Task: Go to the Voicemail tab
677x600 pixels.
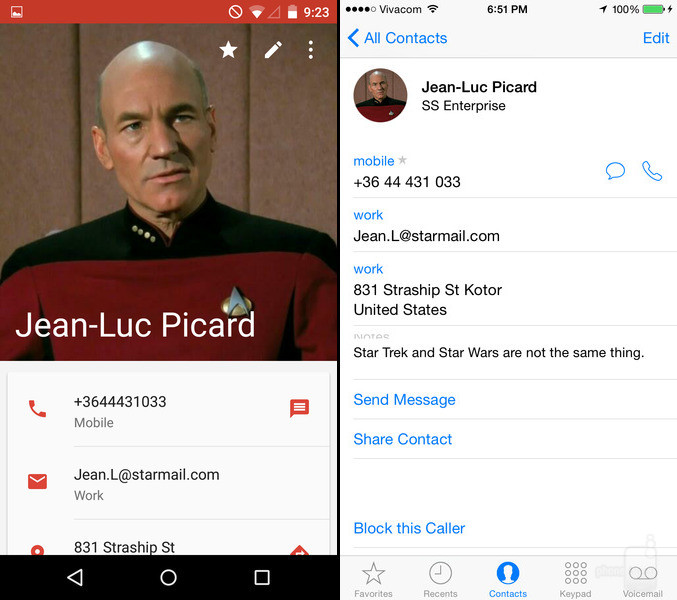Action: (642, 579)
